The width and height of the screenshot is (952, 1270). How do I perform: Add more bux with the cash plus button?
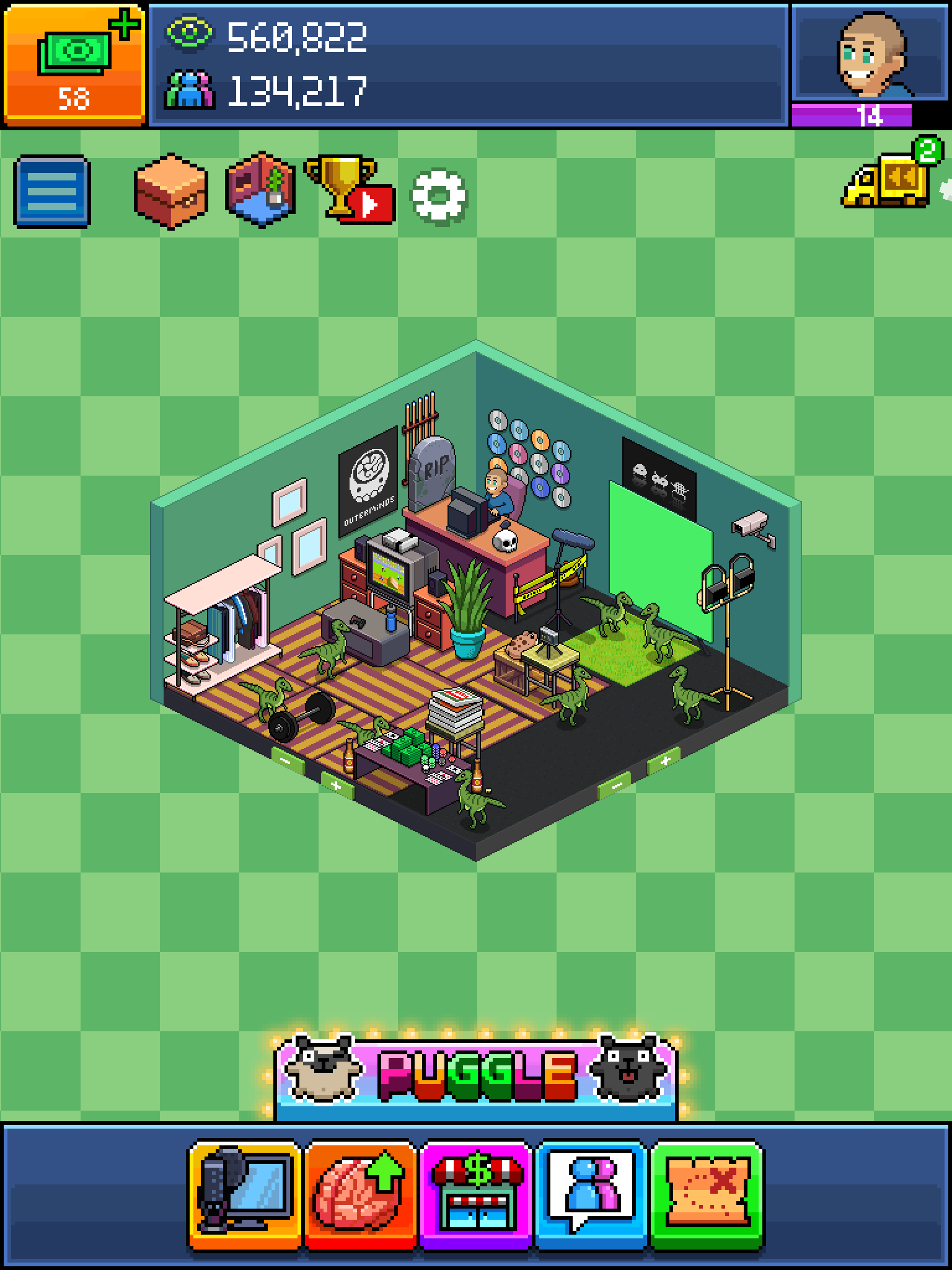pos(74,63)
